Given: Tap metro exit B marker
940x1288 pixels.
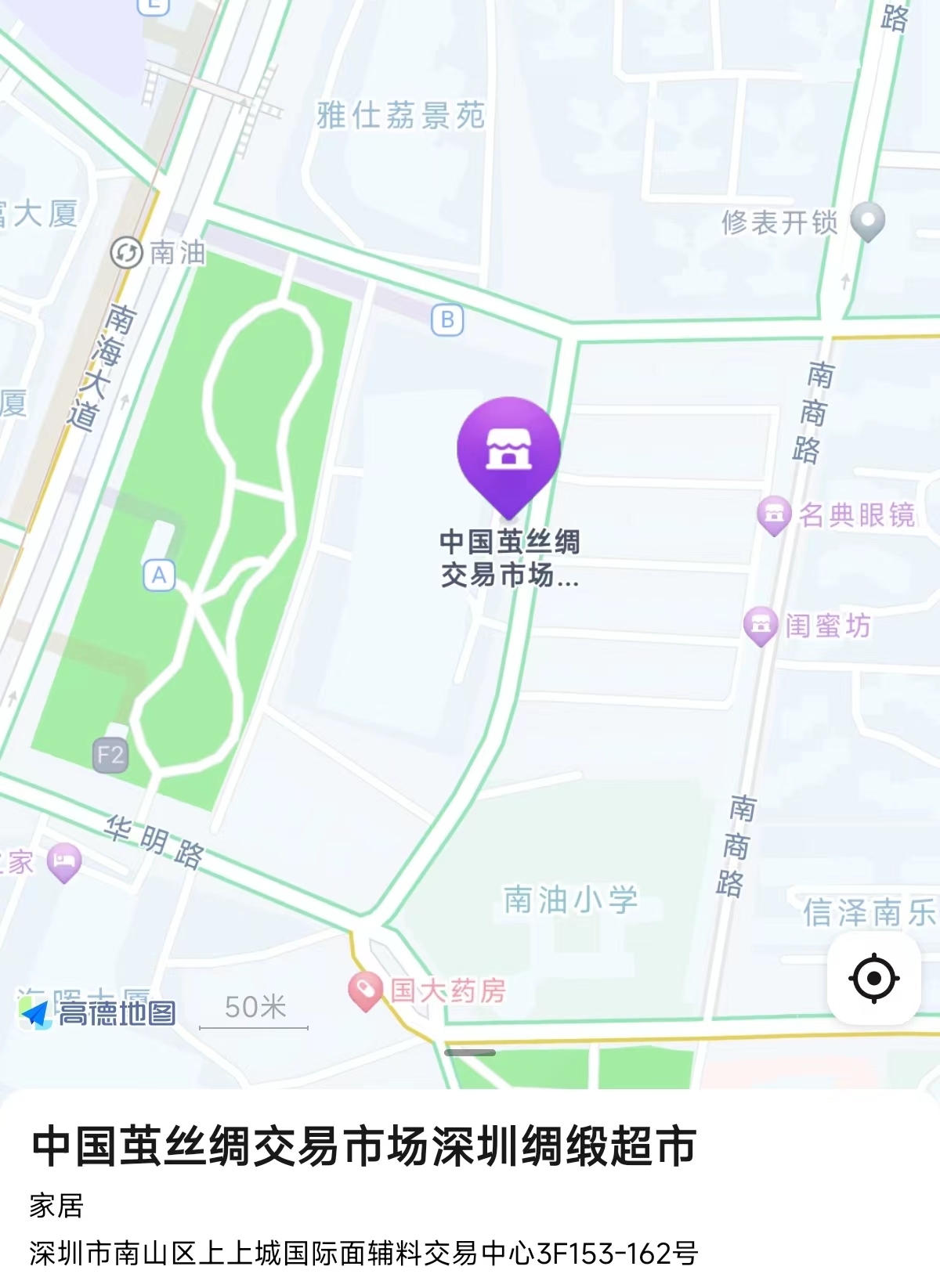Looking at the screenshot, I should click(x=447, y=319).
